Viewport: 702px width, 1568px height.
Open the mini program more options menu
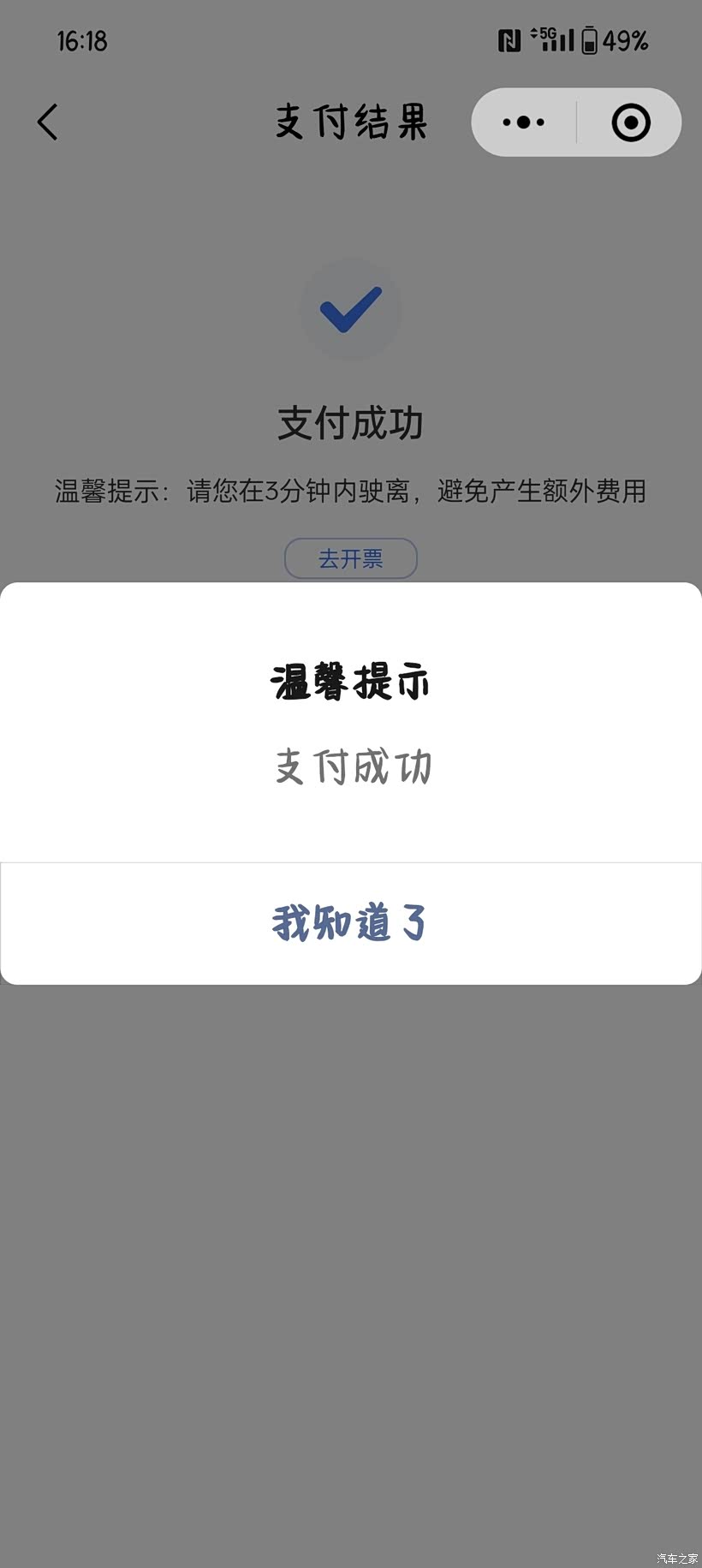pyautogui.click(x=524, y=122)
